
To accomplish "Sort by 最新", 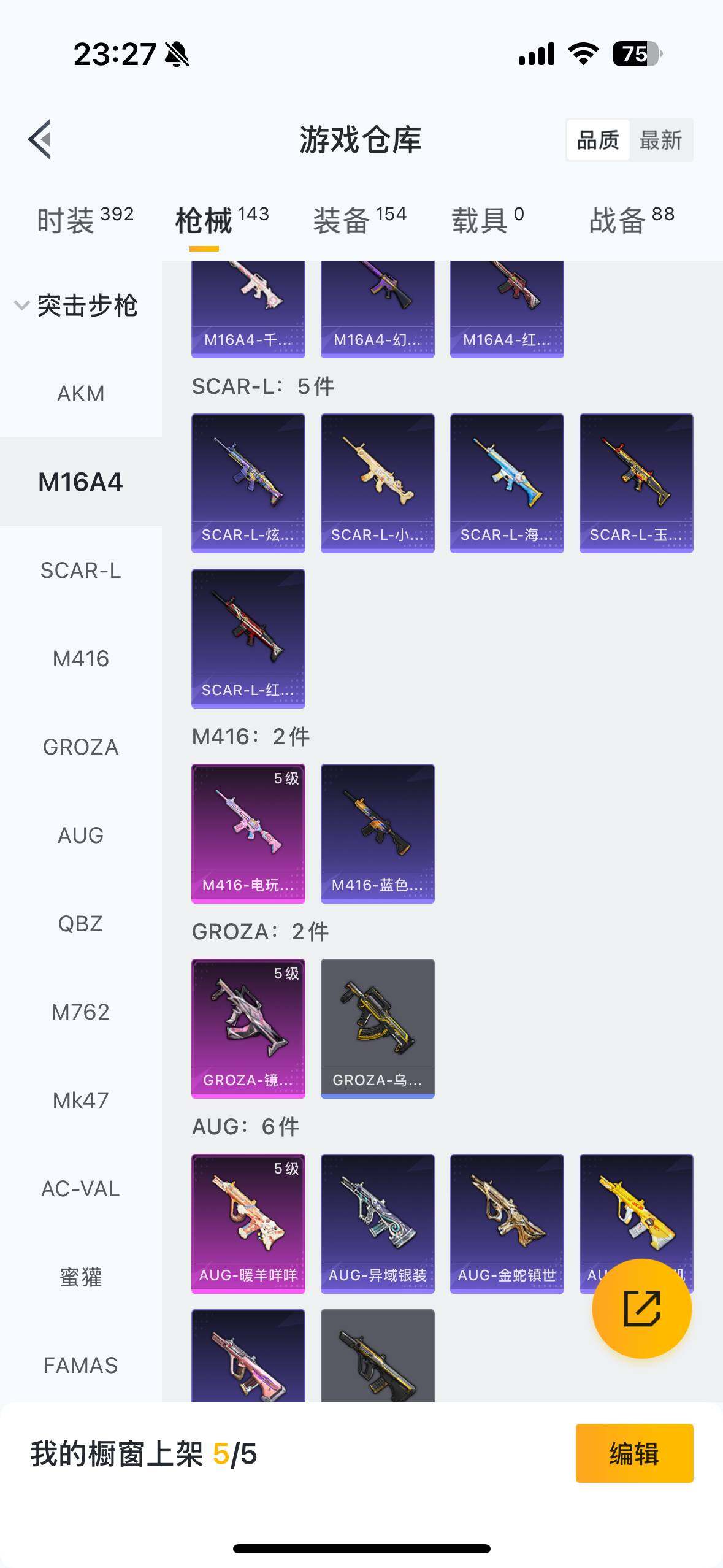I will (x=660, y=140).
